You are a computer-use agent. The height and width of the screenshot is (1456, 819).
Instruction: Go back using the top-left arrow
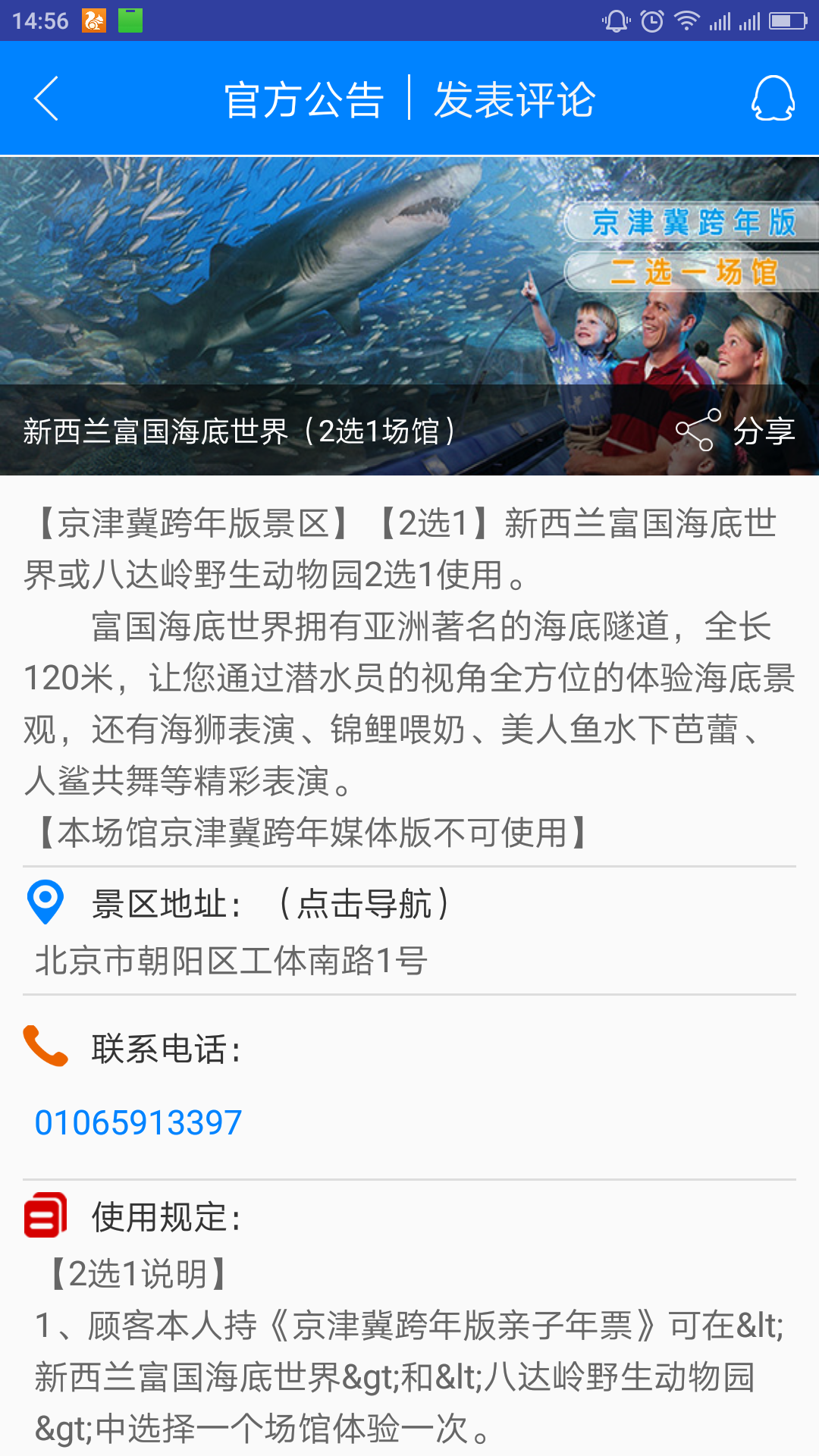point(46,99)
